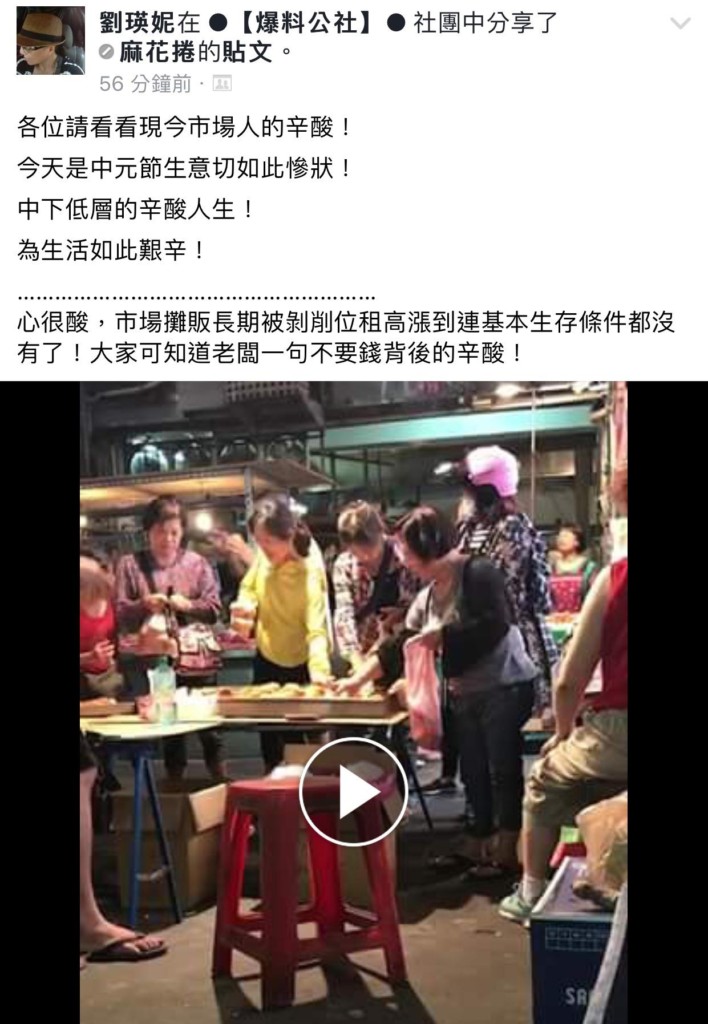Expand the post options chevron
The width and height of the screenshot is (708, 1024).
(x=680, y=23)
